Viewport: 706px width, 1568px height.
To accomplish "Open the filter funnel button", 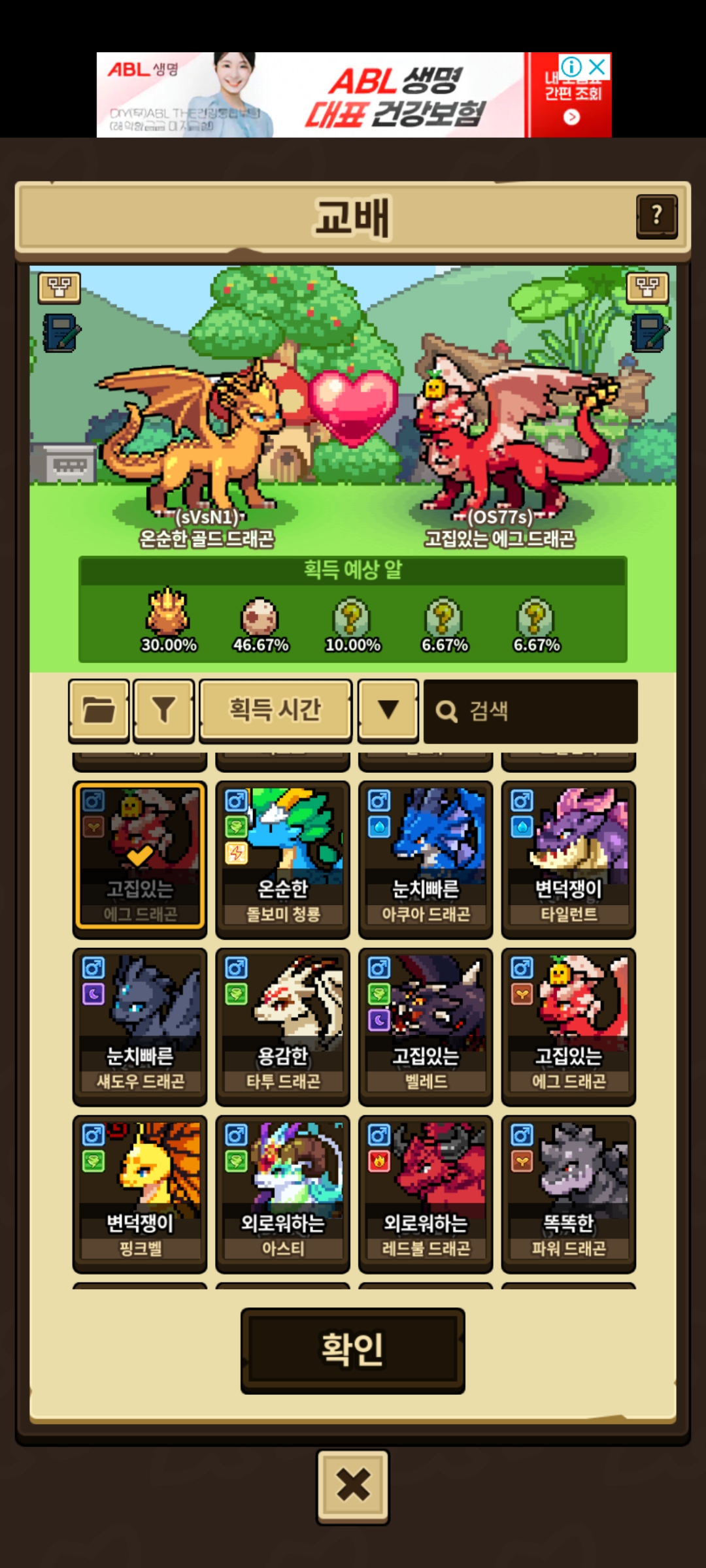I will click(x=163, y=710).
